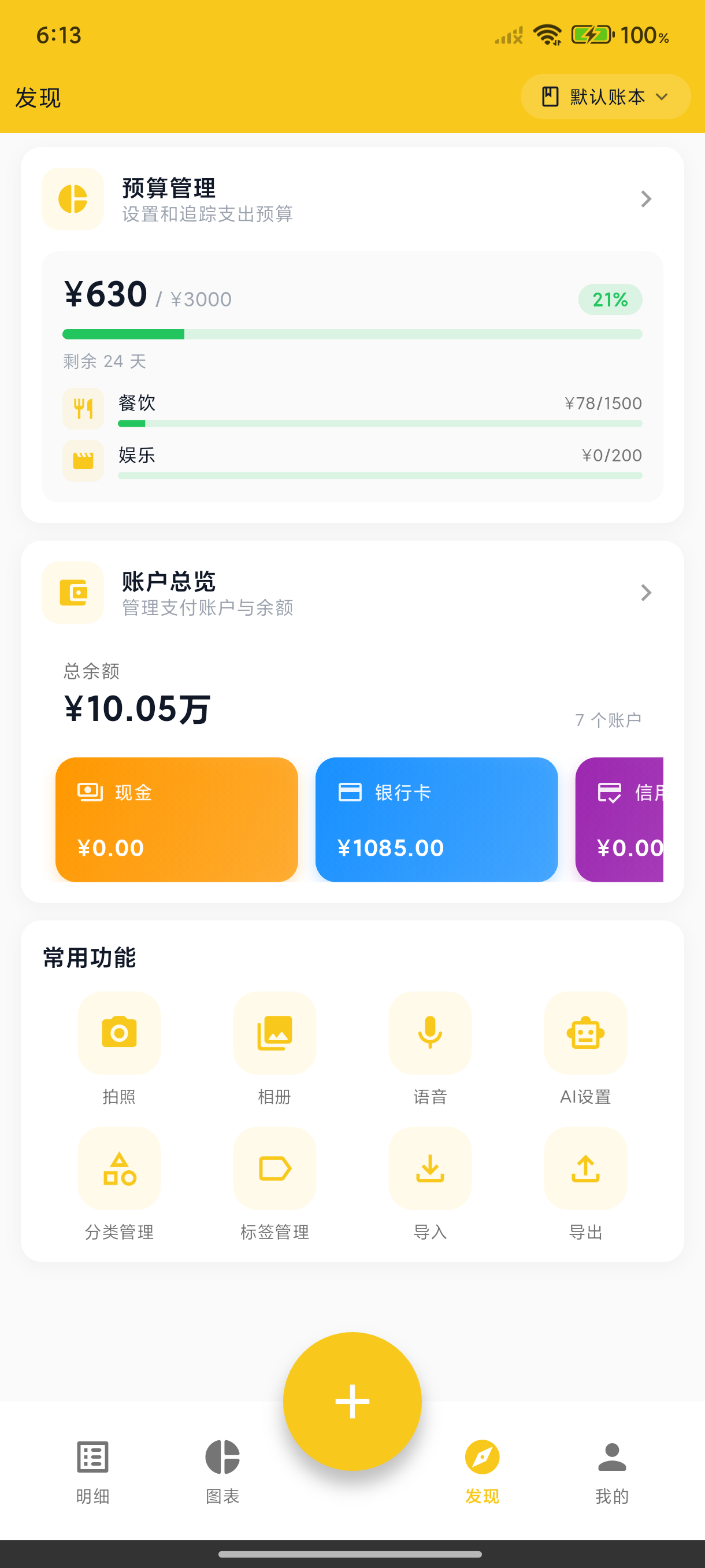Image resolution: width=705 pixels, height=1568 pixels.
Task: Click the 娱乐 entertainment budget icon
Action: pyautogui.click(x=83, y=461)
